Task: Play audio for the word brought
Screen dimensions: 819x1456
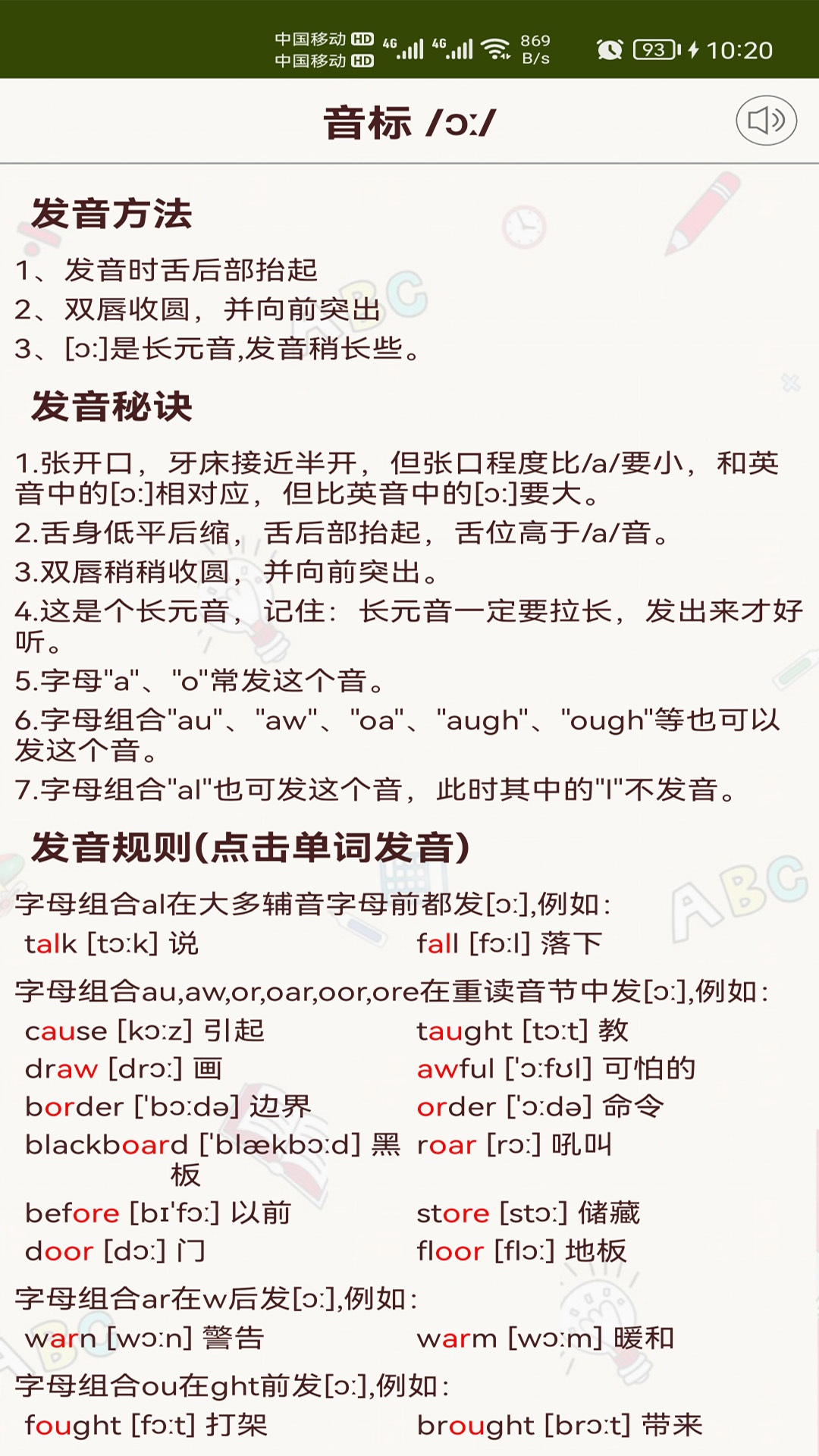Action: point(475,1426)
